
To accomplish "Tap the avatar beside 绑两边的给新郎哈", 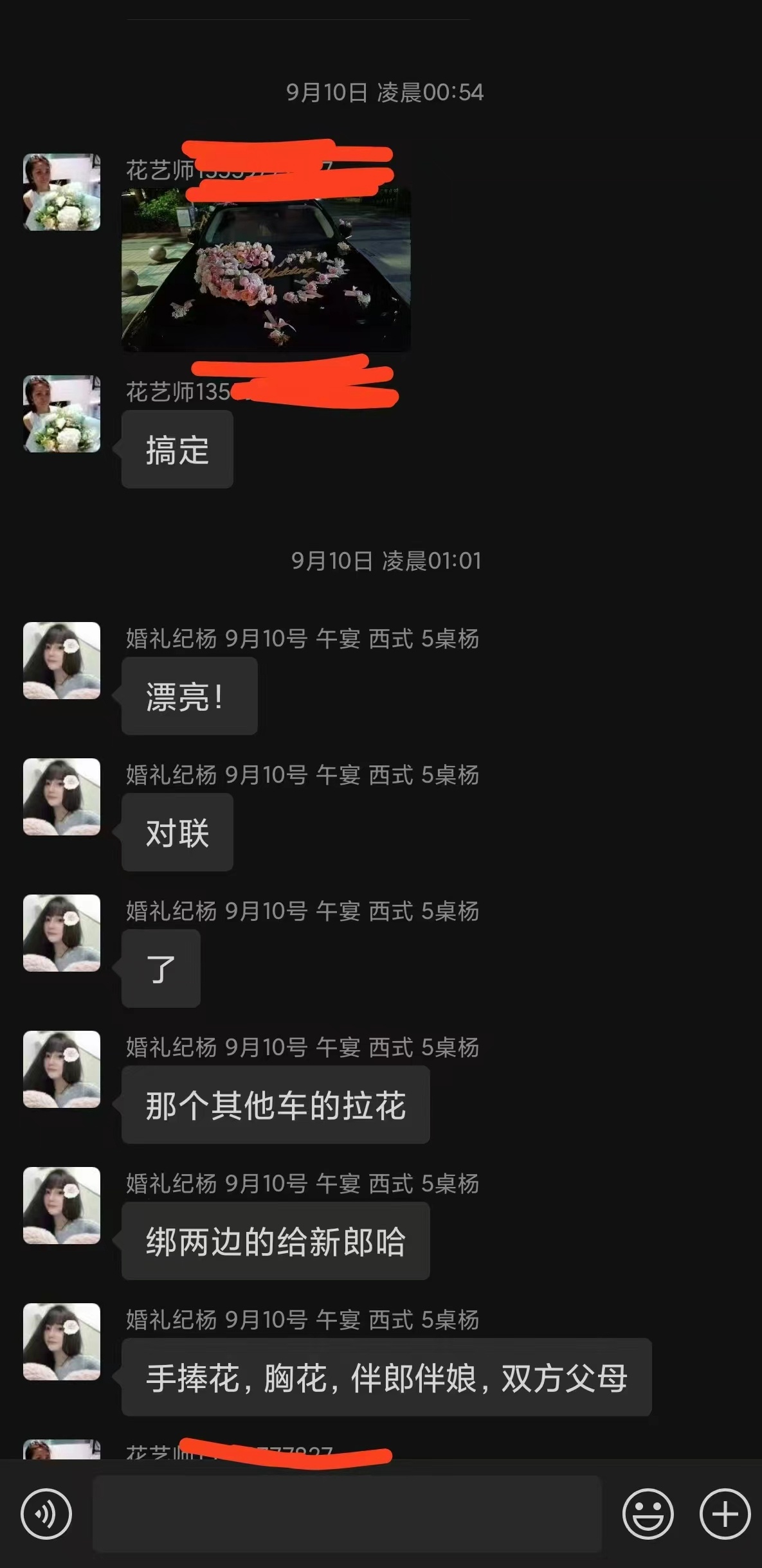I will (x=62, y=1206).
